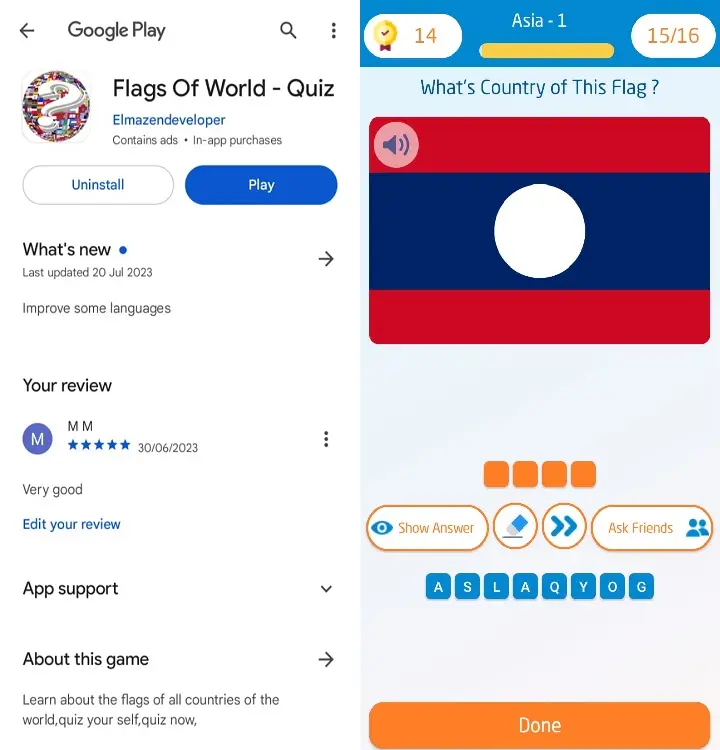Skip to the next flag question
This screenshot has width=720, height=750.
(564, 527)
